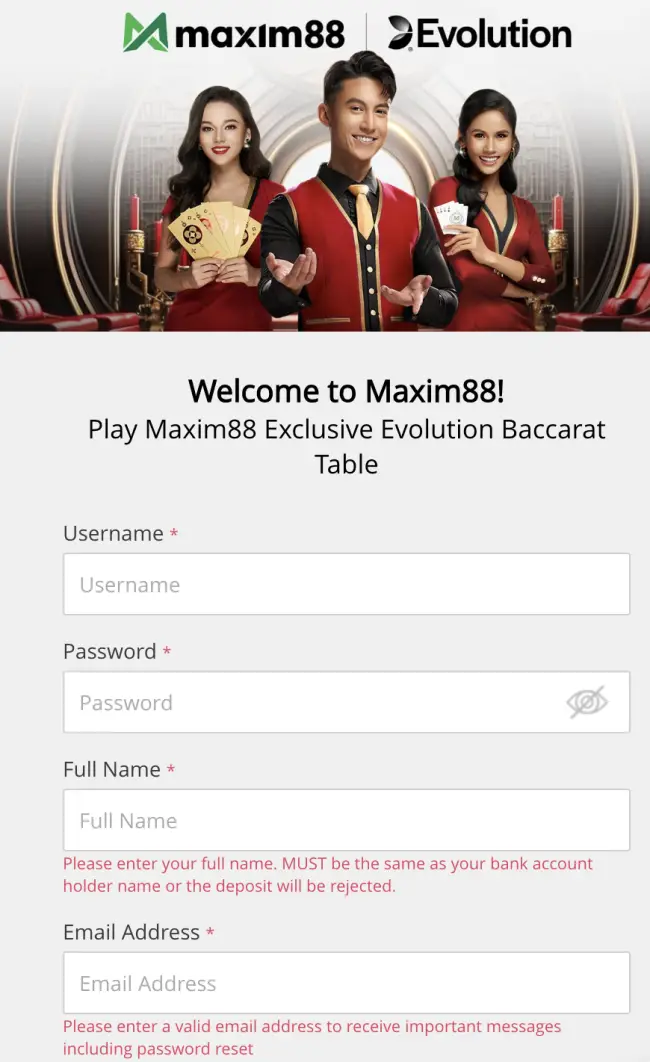
Task: Show password using the eye icon
Action: [x=587, y=702]
